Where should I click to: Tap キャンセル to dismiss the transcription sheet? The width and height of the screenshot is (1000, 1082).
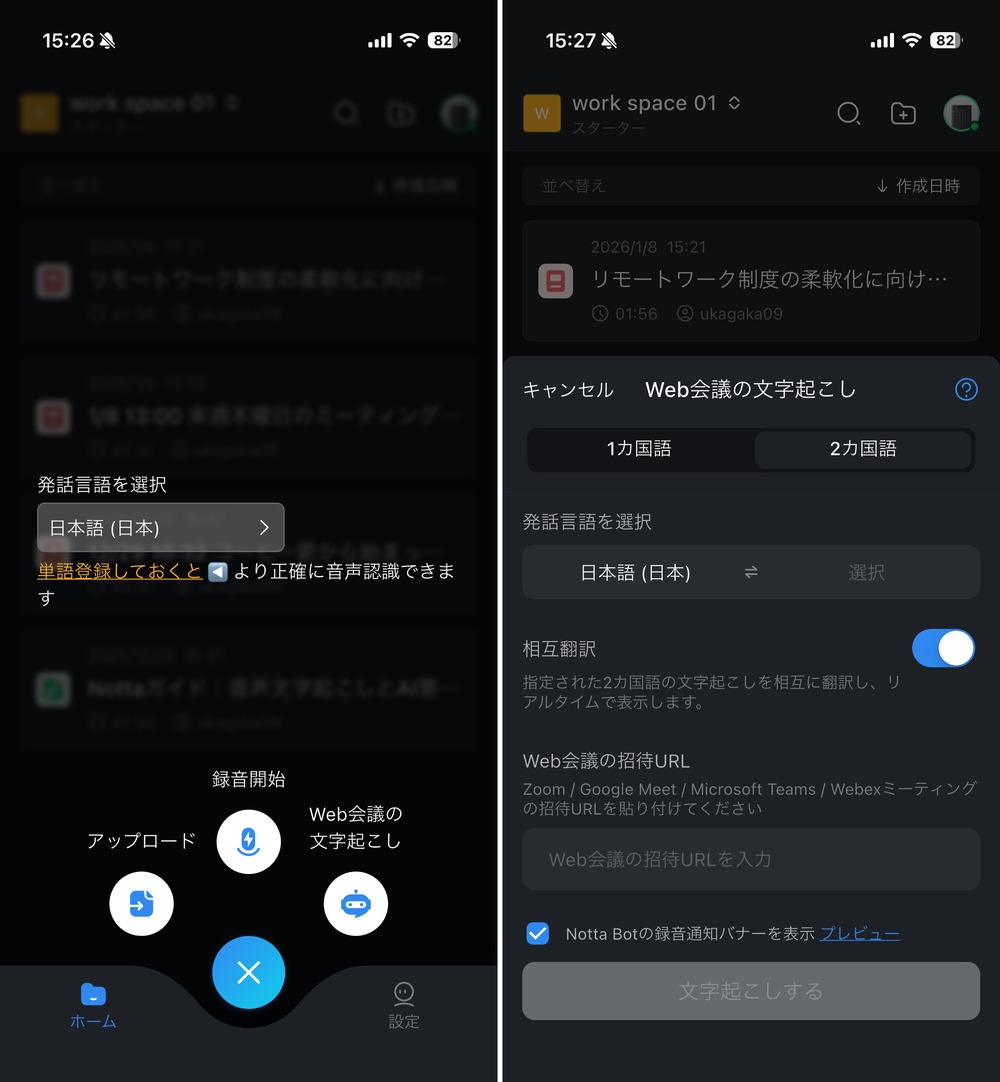pos(567,390)
